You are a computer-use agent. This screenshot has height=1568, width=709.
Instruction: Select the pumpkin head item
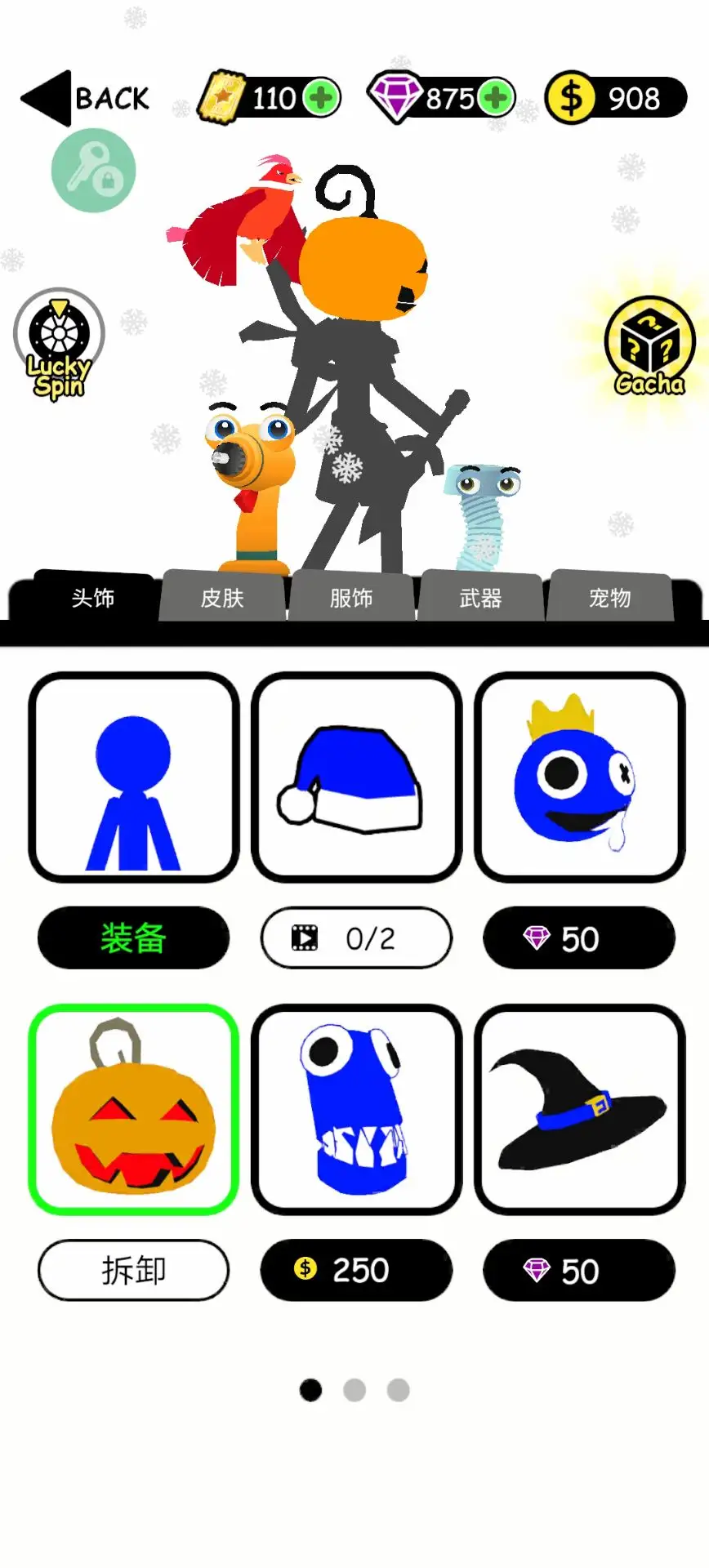[x=133, y=1109]
